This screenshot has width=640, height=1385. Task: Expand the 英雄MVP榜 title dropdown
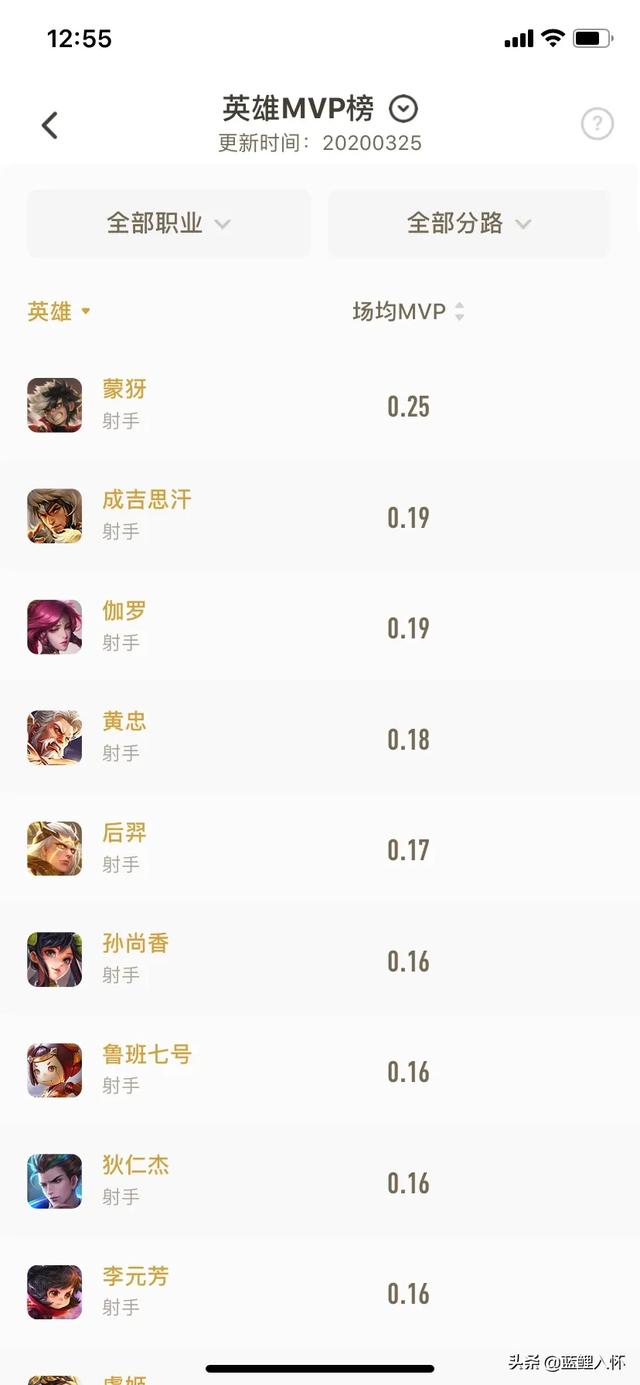(403, 108)
